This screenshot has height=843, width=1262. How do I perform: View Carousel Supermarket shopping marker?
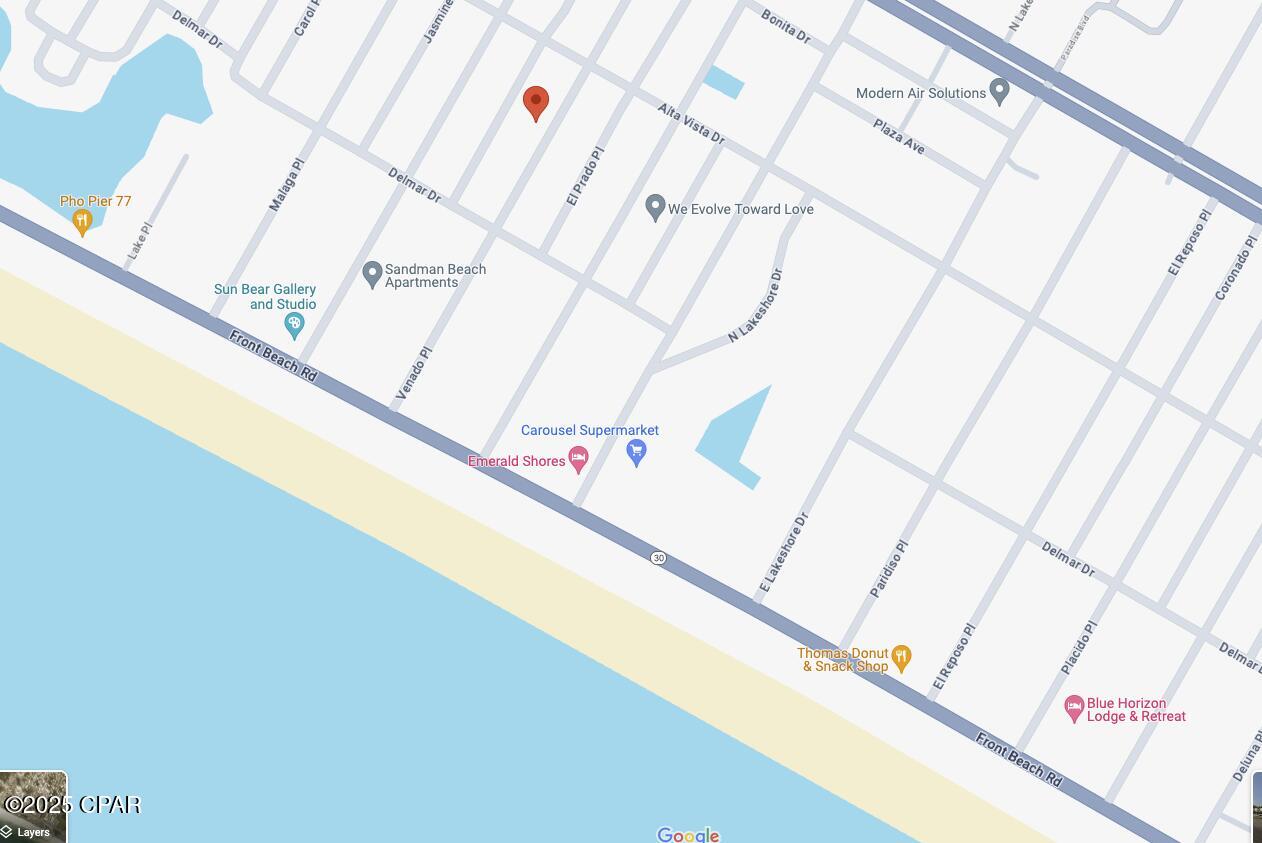click(x=636, y=451)
